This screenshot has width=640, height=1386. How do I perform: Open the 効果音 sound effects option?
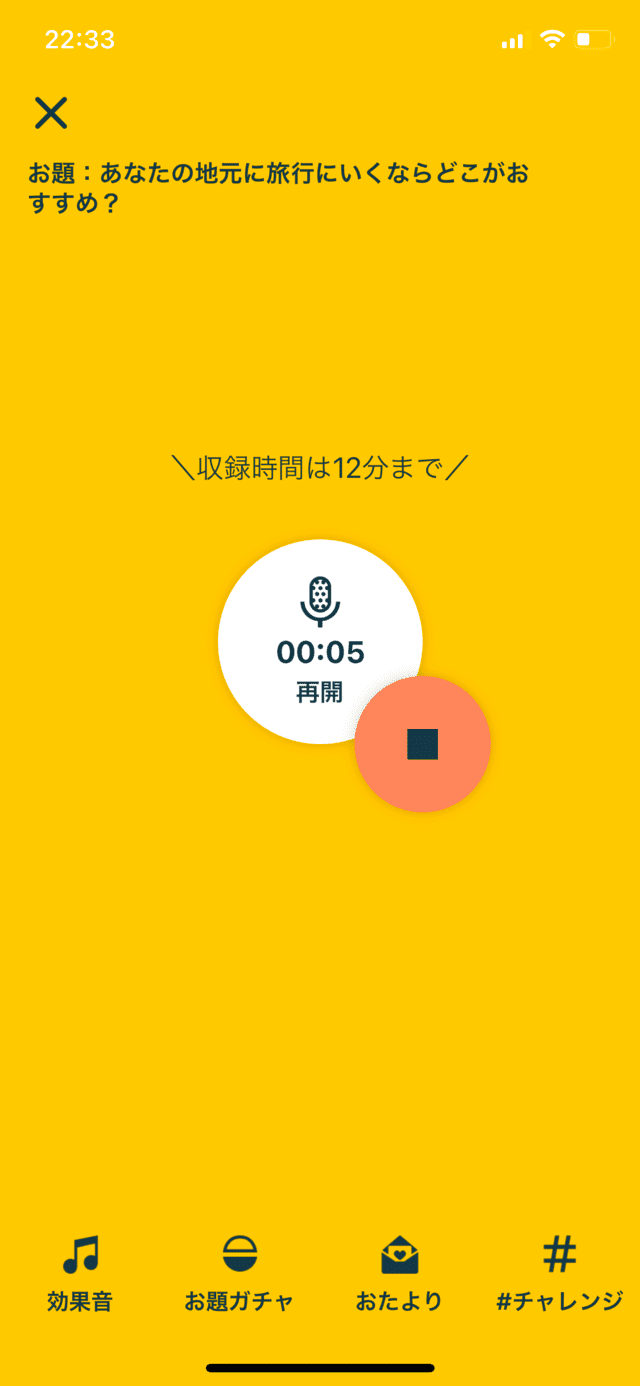[80, 1272]
